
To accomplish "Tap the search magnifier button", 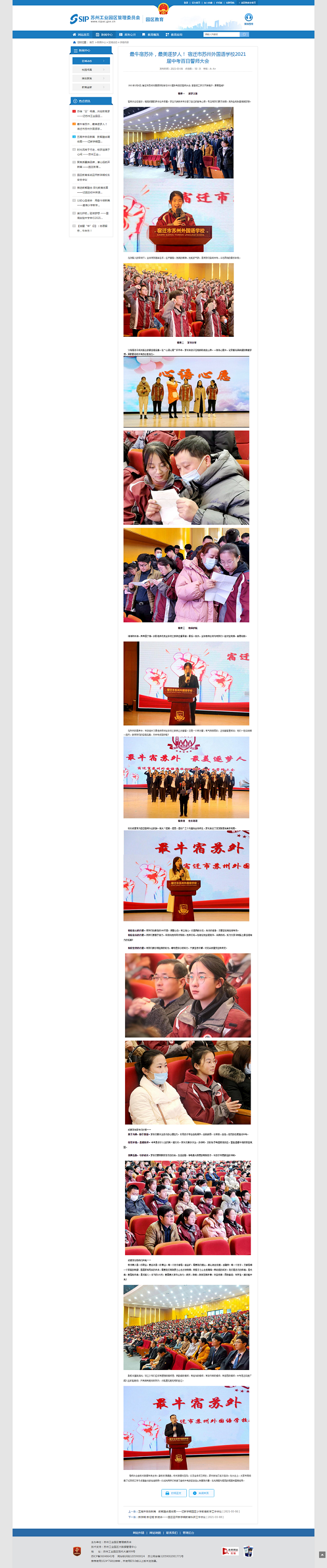I will tap(244, 35).
